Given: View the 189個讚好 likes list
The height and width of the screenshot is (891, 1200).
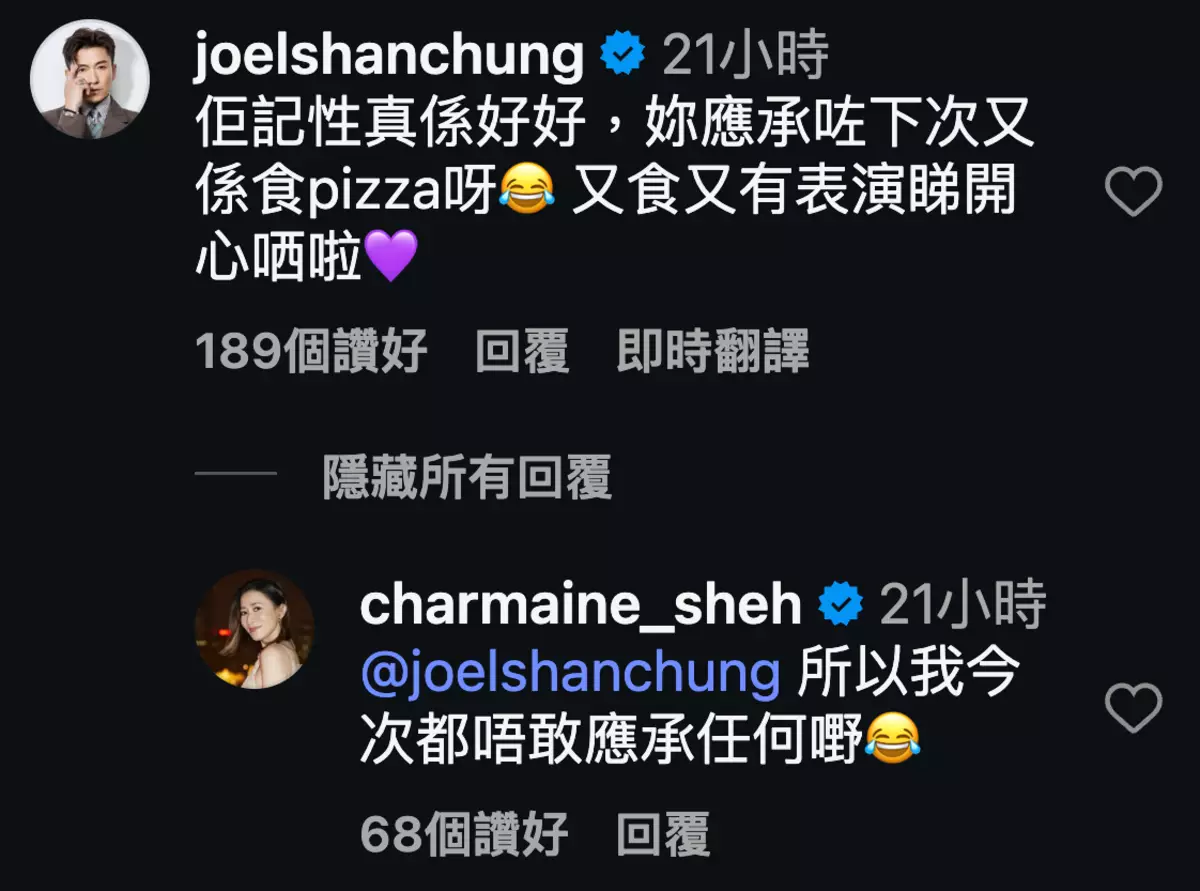Looking at the screenshot, I should (x=312, y=352).
